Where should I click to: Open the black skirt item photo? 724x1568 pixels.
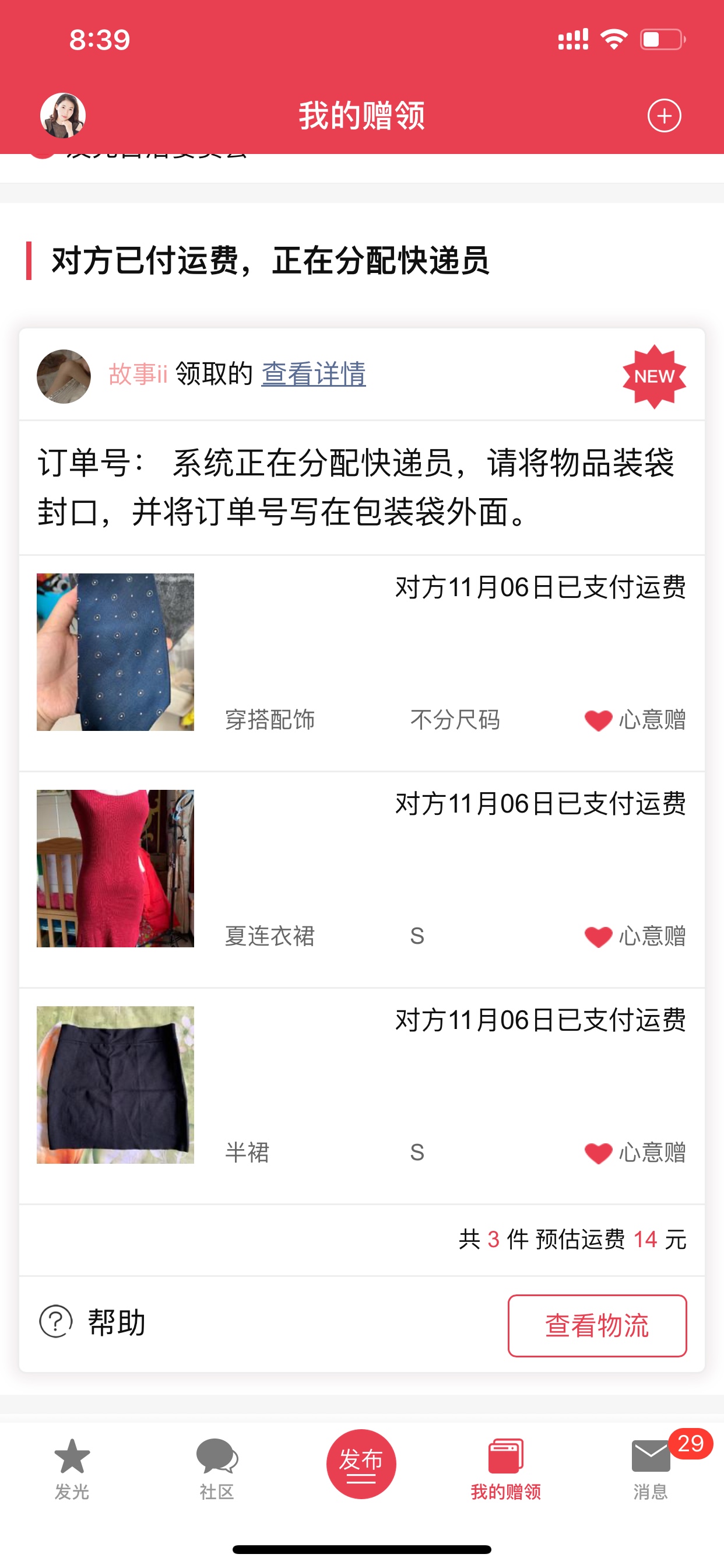(x=115, y=1084)
